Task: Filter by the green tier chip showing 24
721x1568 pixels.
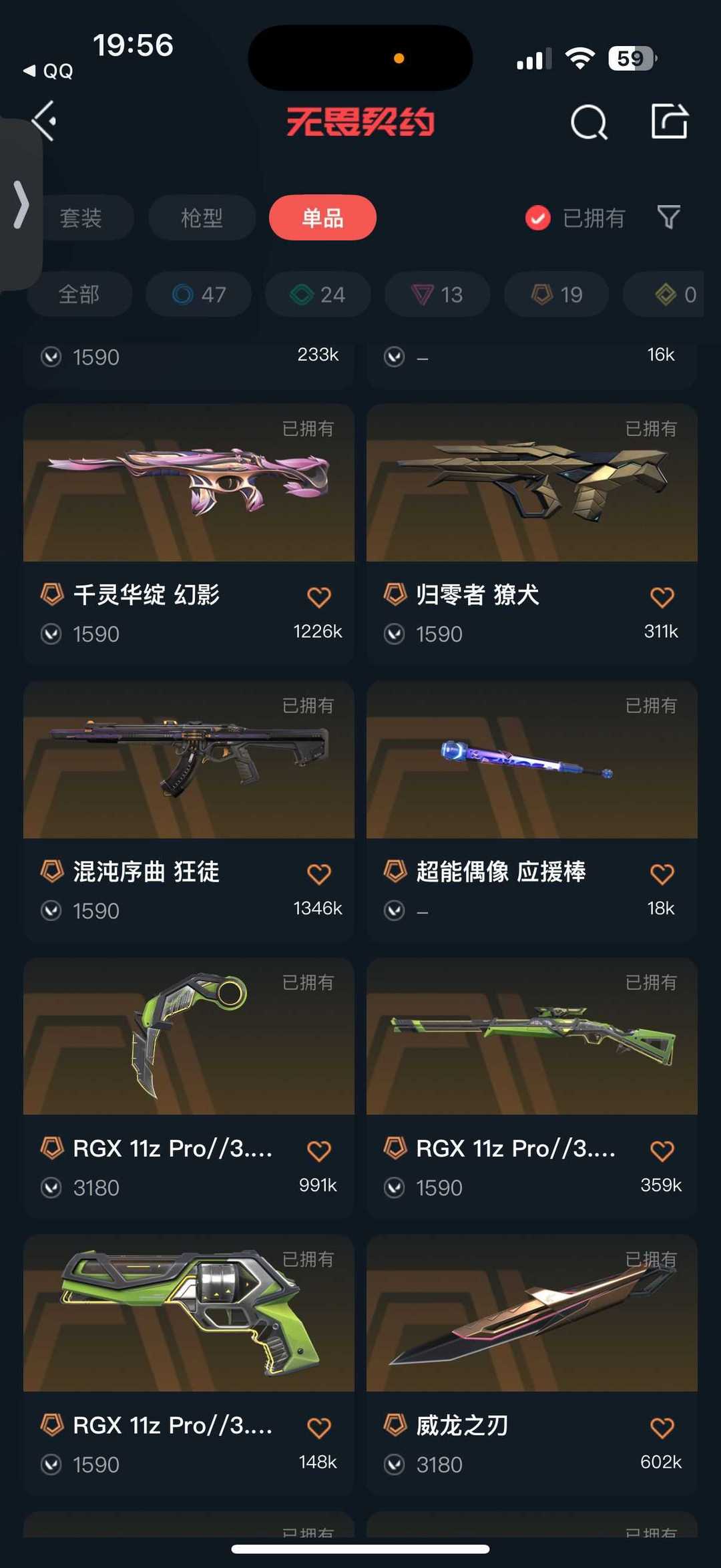Action: click(x=318, y=294)
